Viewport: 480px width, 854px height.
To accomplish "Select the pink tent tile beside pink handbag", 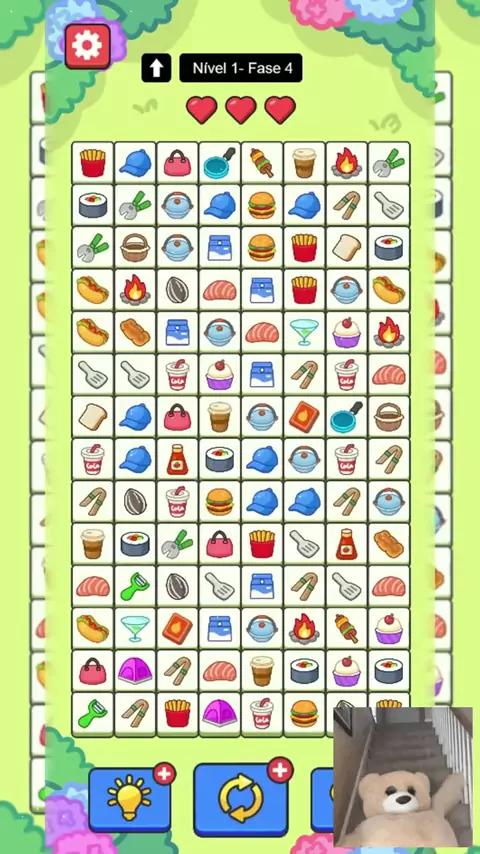I will 135,670.
